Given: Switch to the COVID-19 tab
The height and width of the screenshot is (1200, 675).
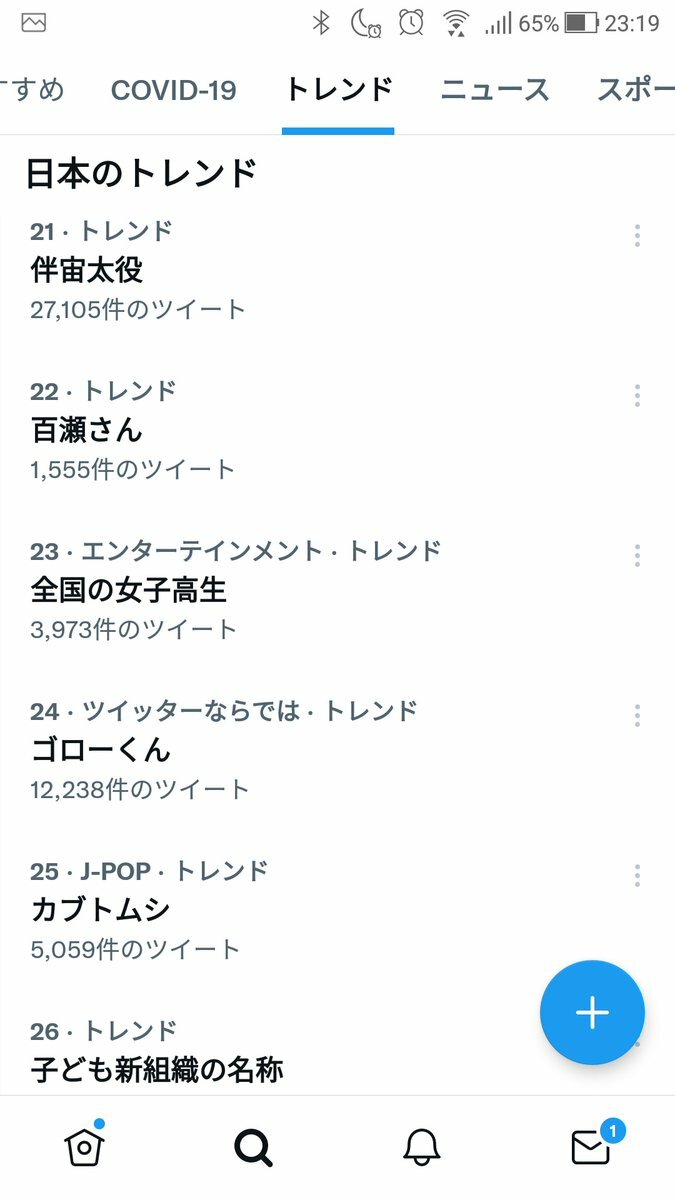Looking at the screenshot, I should pos(173,90).
